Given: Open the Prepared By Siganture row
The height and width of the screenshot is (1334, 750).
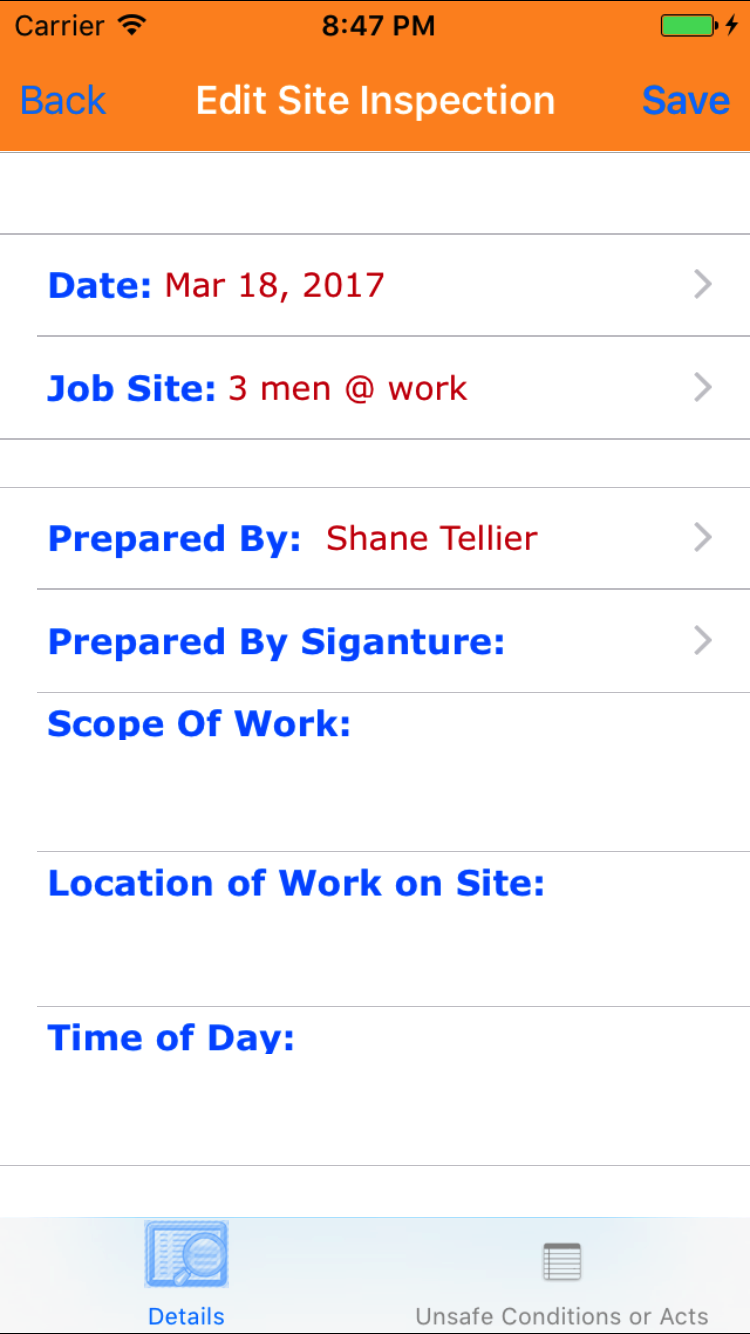Looking at the screenshot, I should [375, 641].
